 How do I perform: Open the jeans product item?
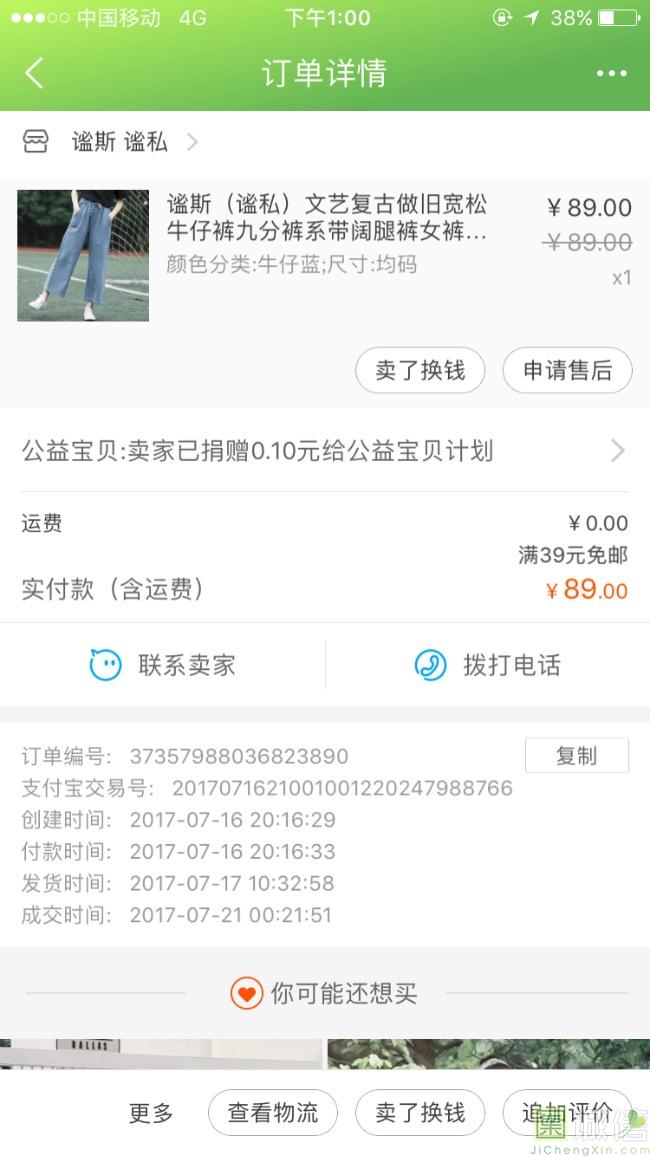325,257
